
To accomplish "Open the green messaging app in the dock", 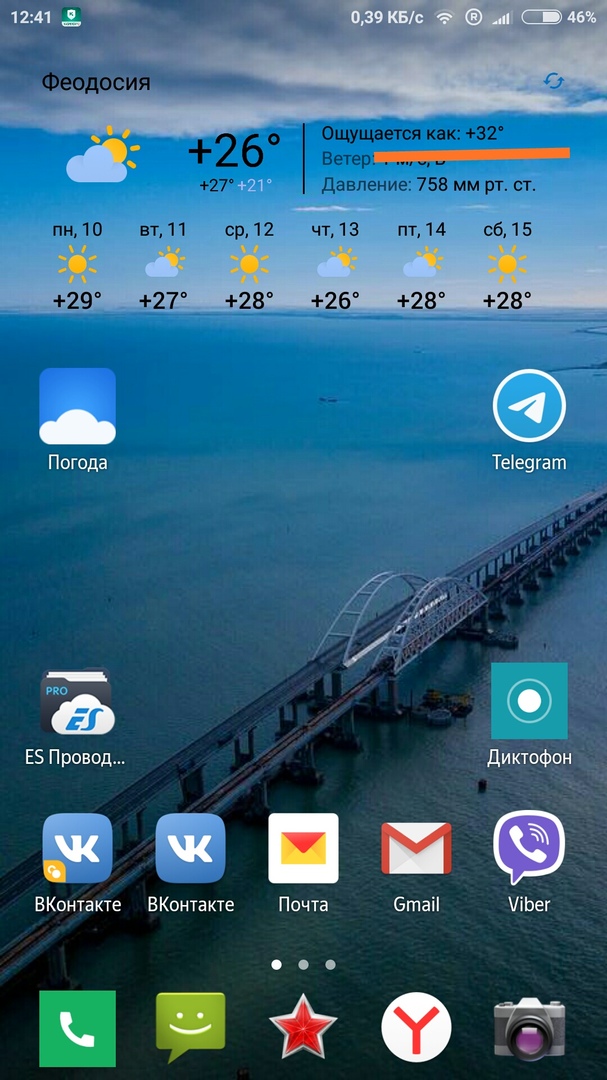I will coord(190,1028).
